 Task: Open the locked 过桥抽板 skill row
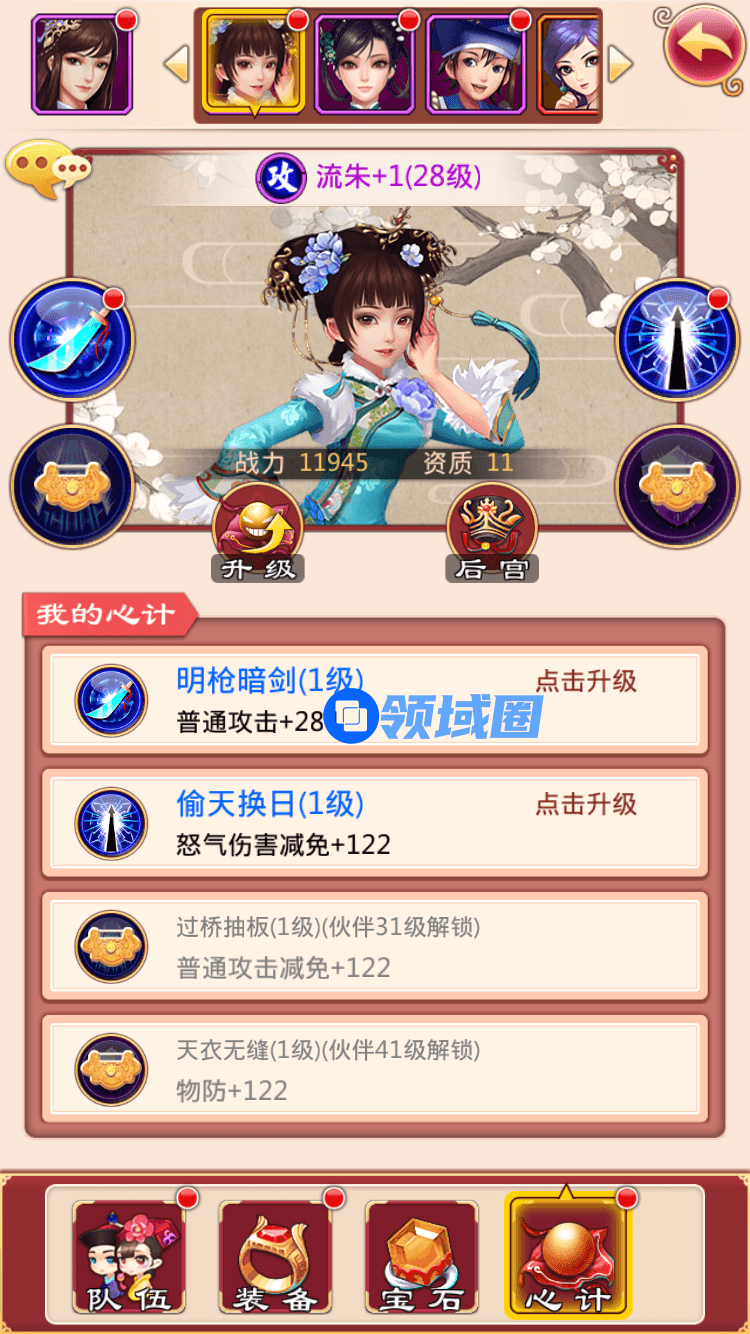[x=375, y=946]
